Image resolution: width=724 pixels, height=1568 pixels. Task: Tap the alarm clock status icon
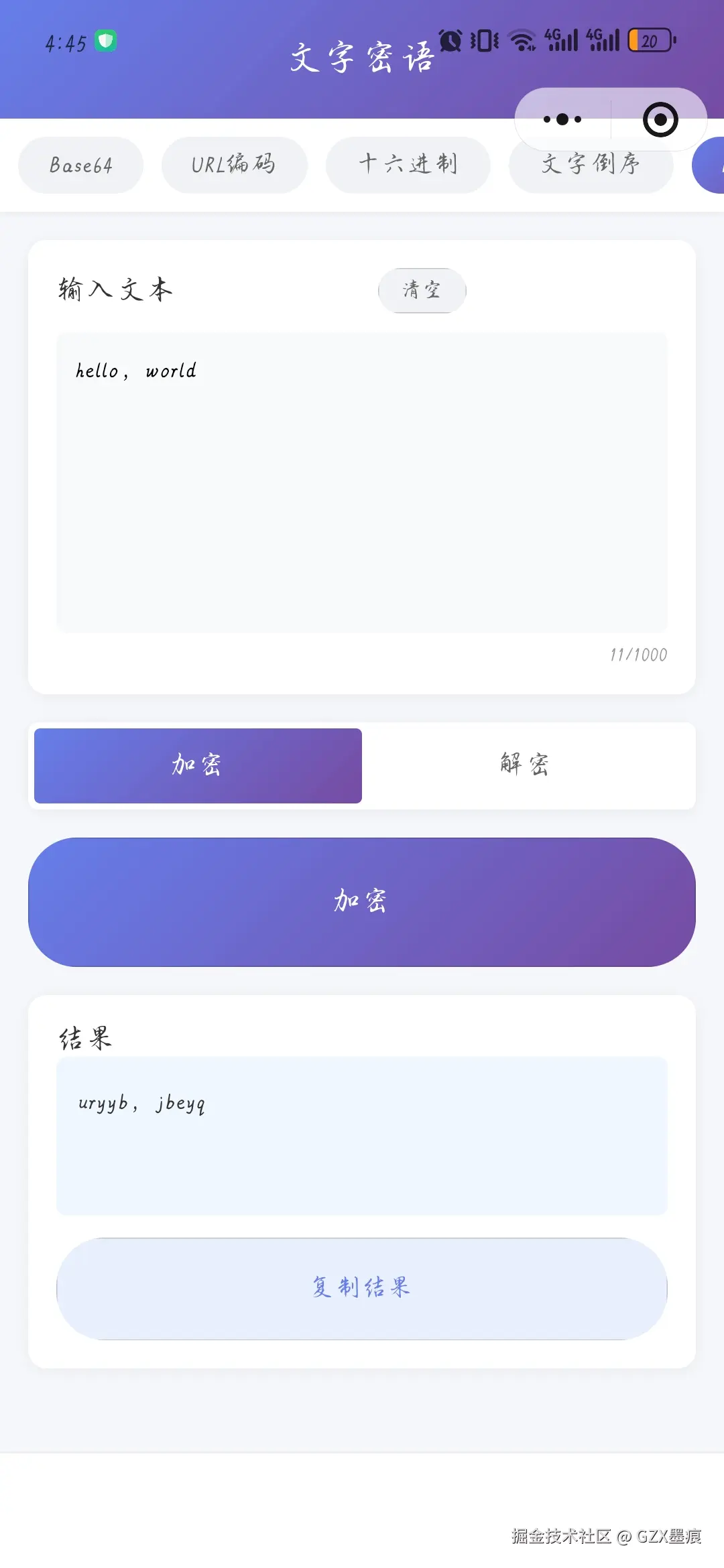click(450, 42)
